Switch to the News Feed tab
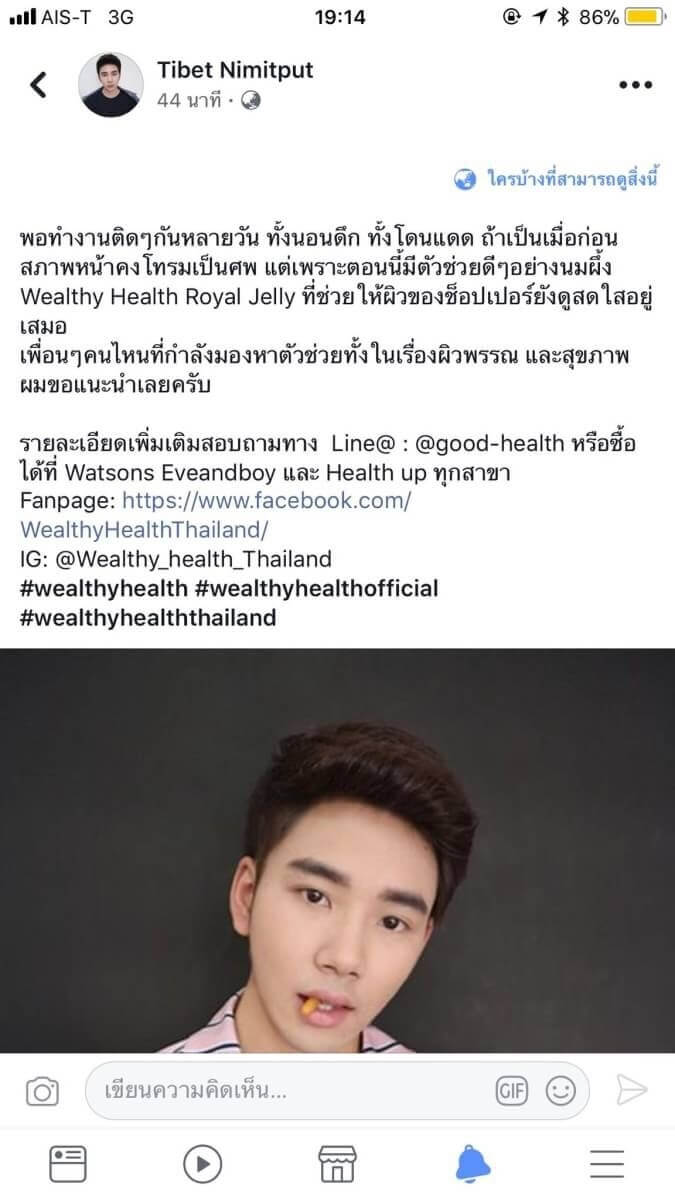This screenshot has width=675, height=1200. tap(68, 1164)
